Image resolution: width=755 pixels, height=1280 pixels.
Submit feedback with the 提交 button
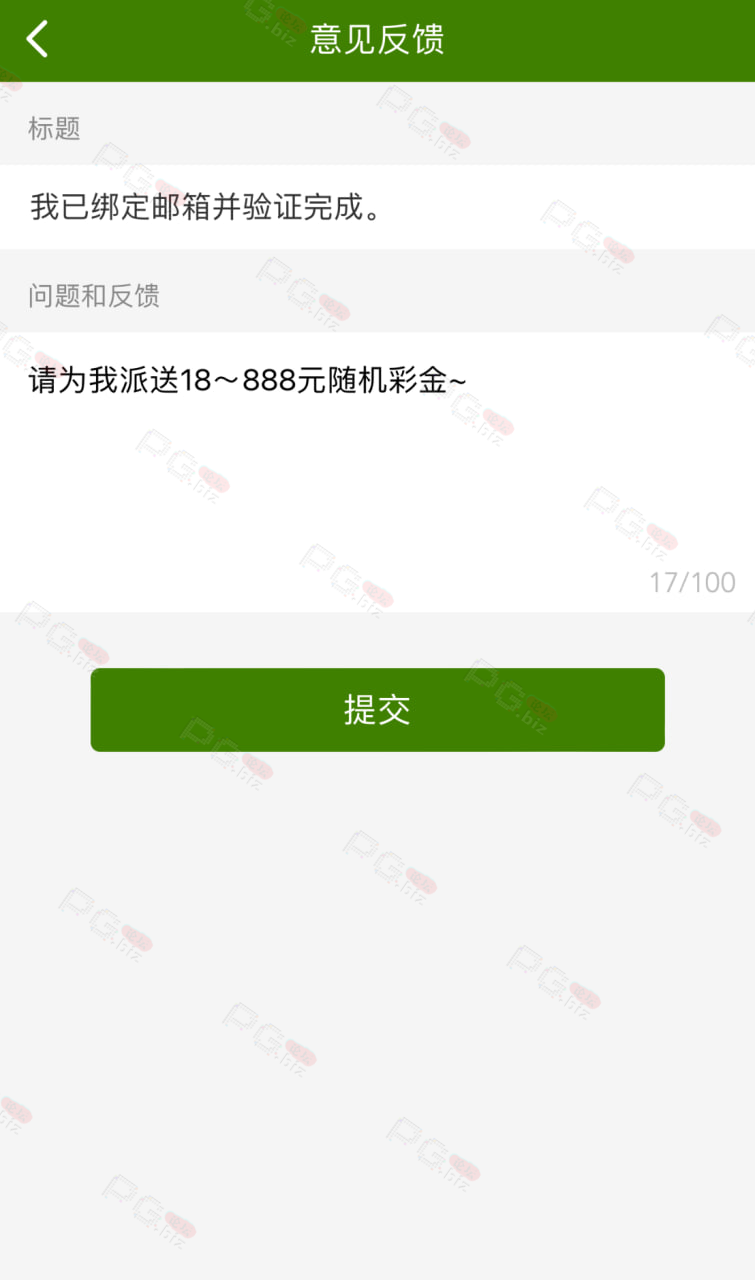coord(377,710)
